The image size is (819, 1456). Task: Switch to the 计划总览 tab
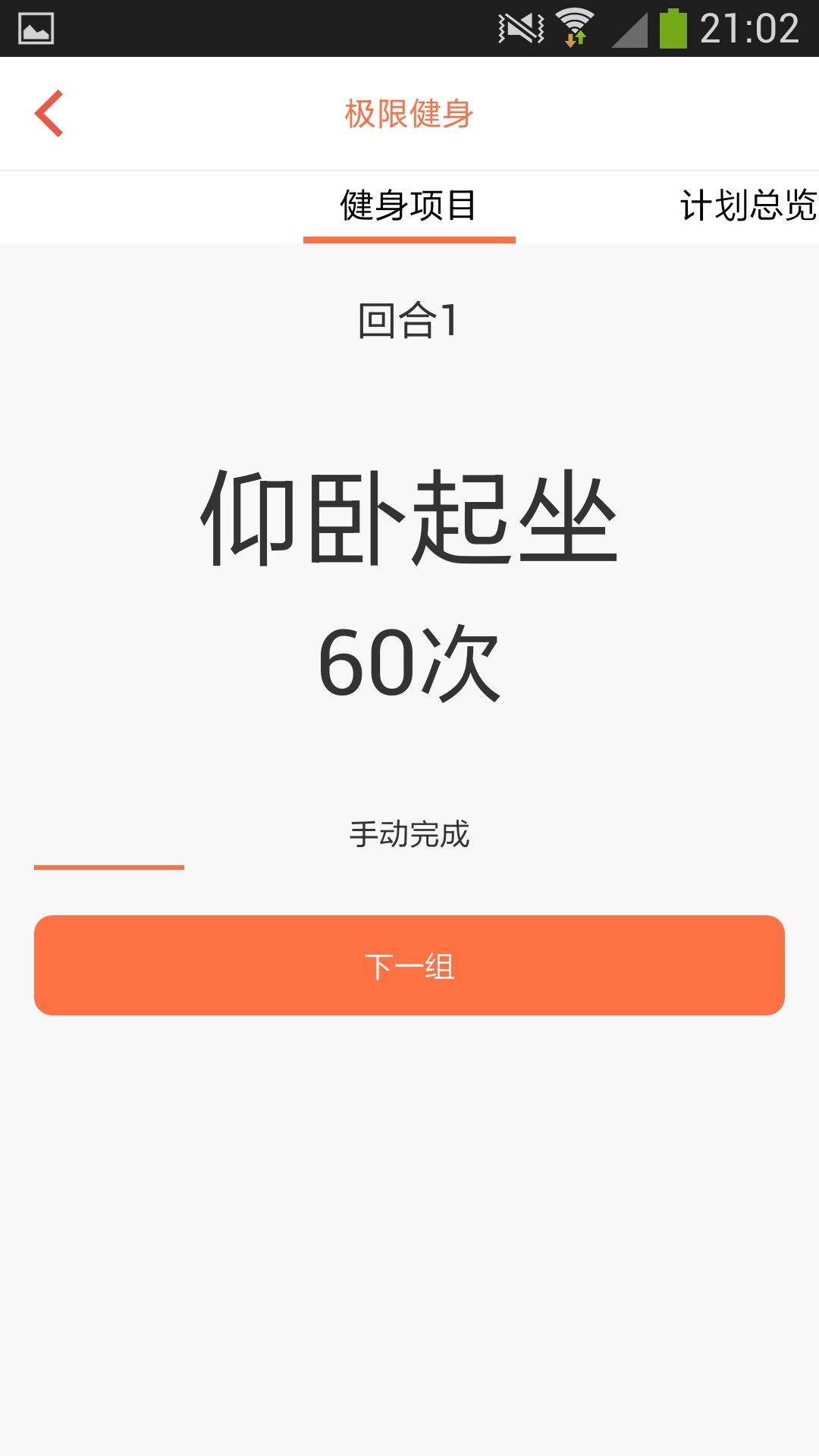(x=747, y=206)
